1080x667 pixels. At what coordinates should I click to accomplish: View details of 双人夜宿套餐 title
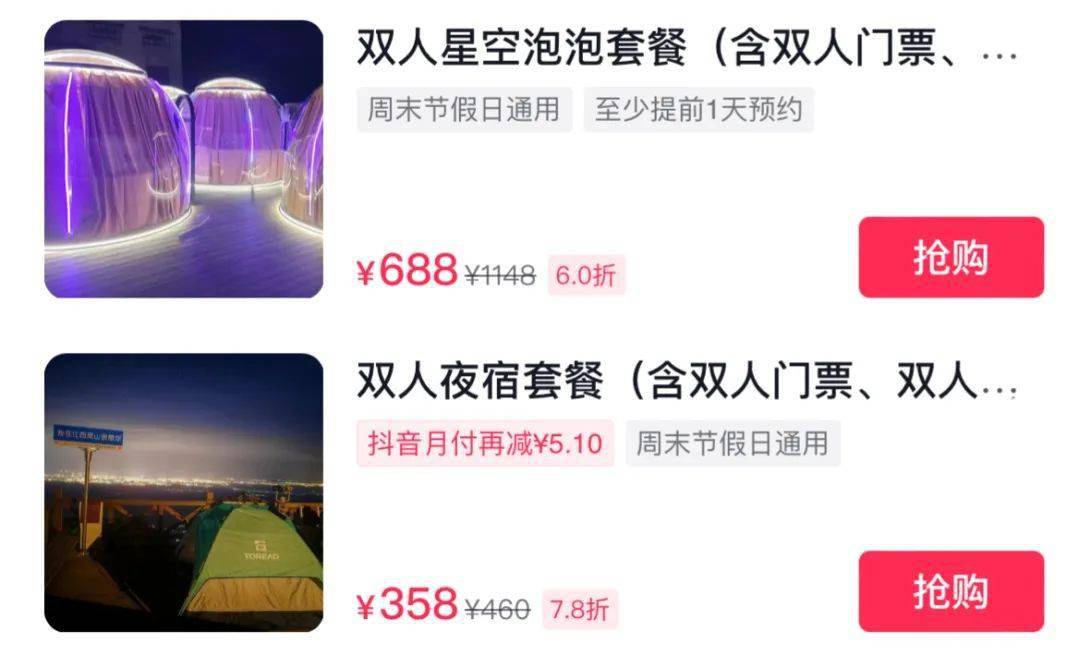[x=686, y=382]
